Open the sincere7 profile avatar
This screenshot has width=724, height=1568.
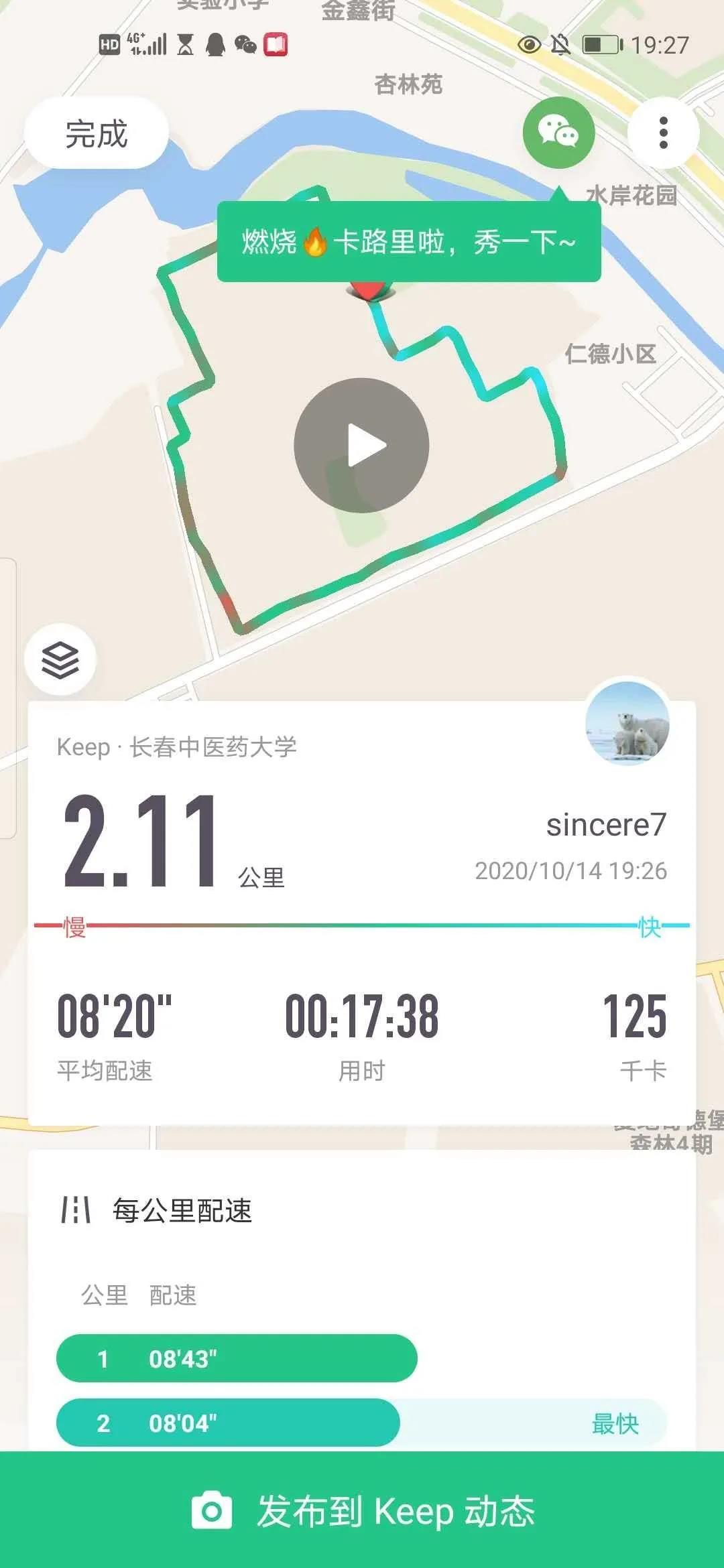click(627, 723)
